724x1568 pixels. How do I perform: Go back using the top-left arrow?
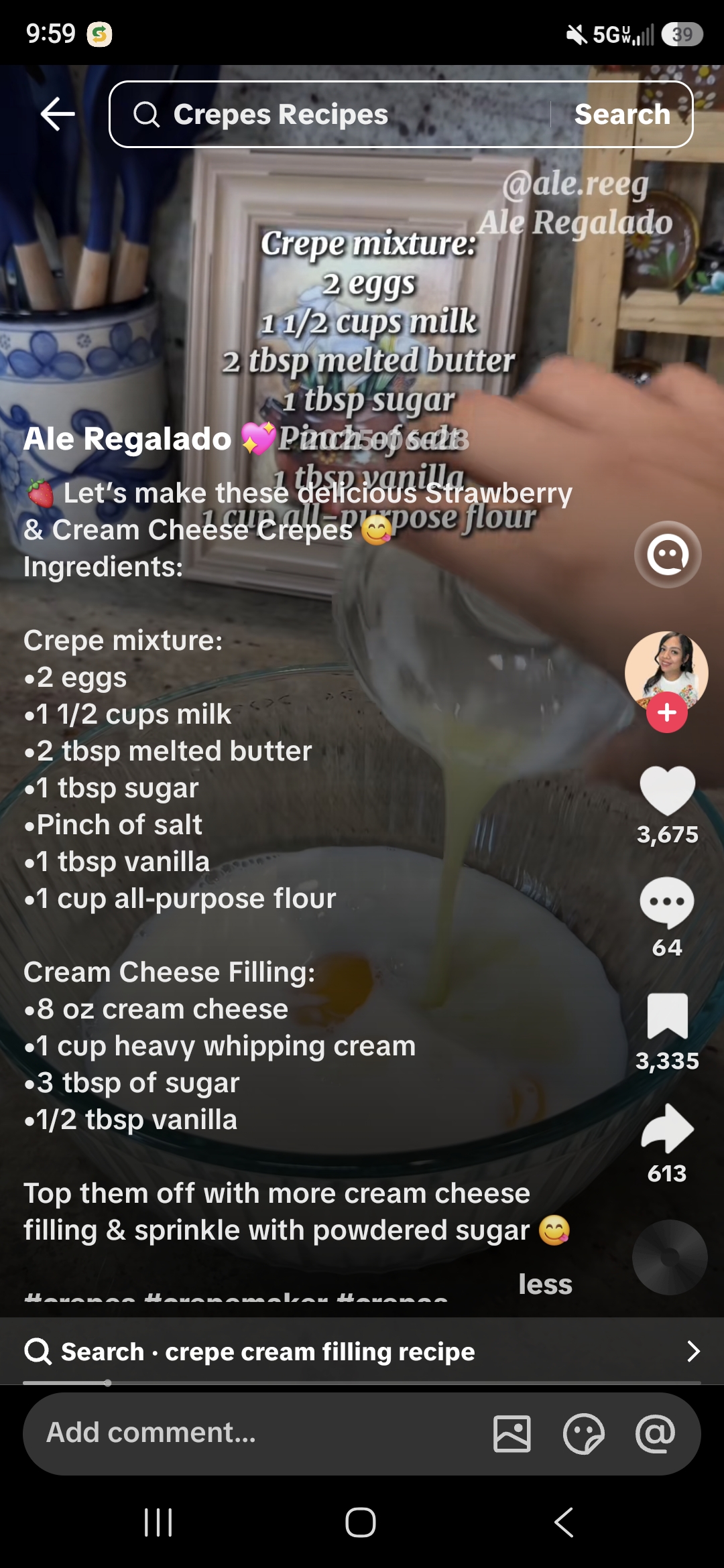click(x=58, y=114)
